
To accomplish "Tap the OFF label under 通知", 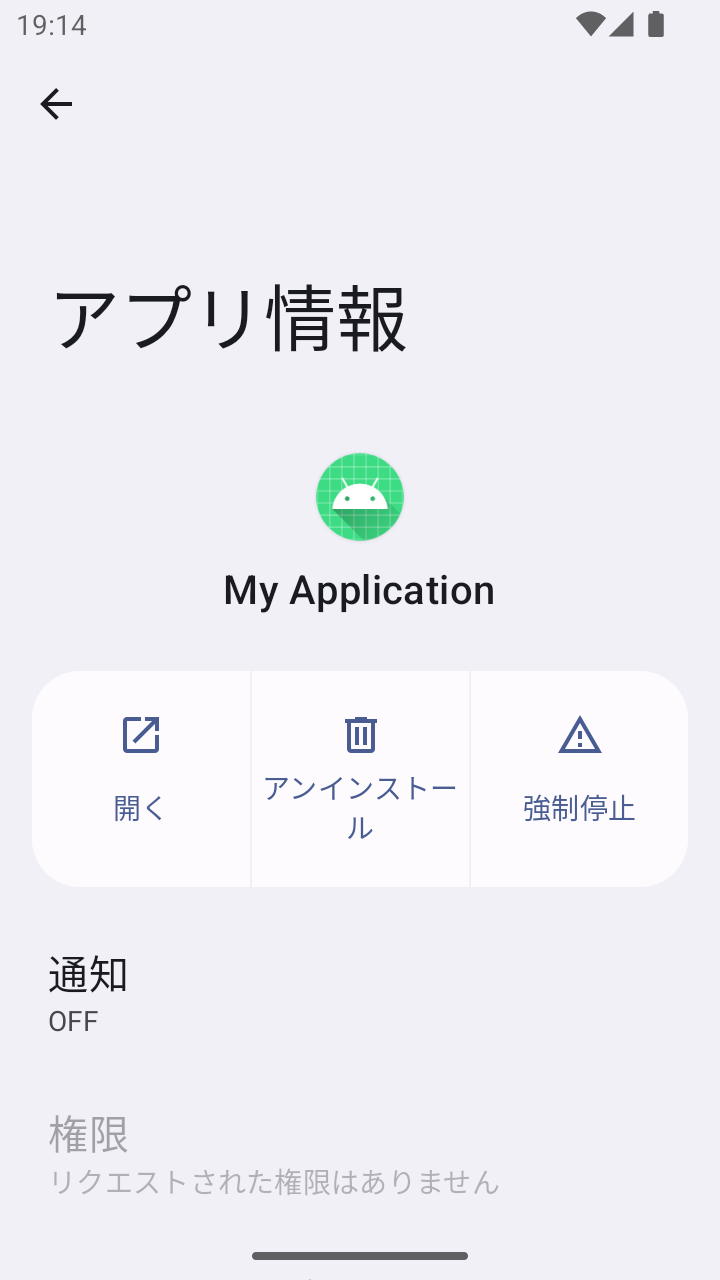I will tap(71, 1021).
